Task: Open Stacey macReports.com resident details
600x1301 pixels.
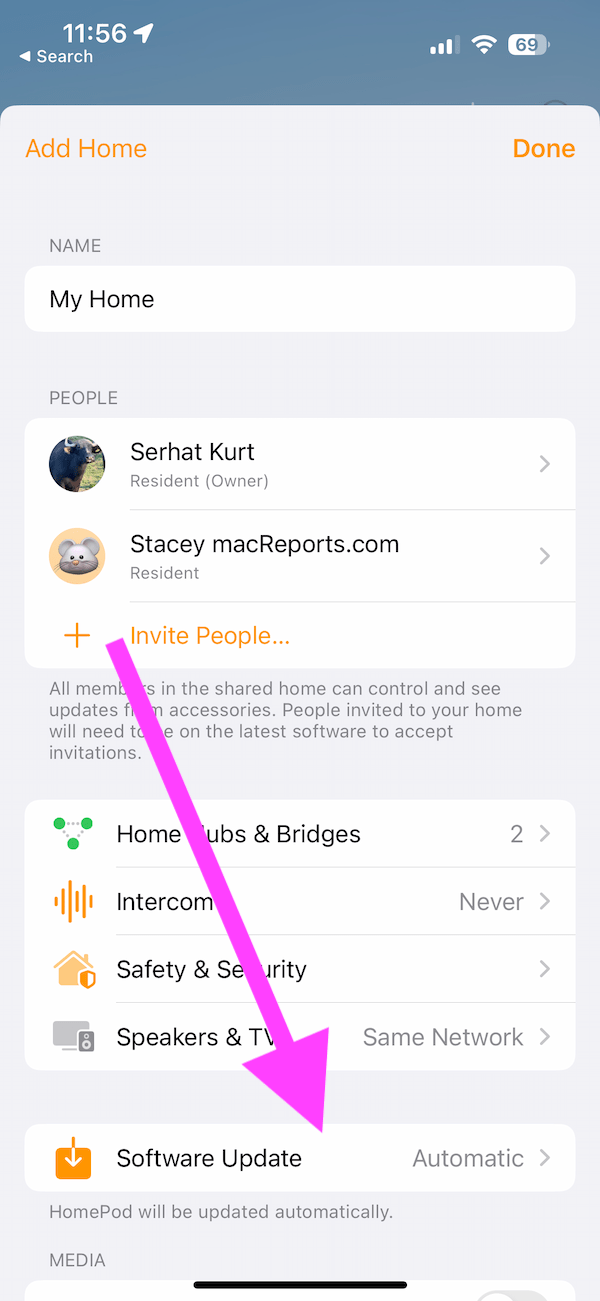Action: [300, 556]
